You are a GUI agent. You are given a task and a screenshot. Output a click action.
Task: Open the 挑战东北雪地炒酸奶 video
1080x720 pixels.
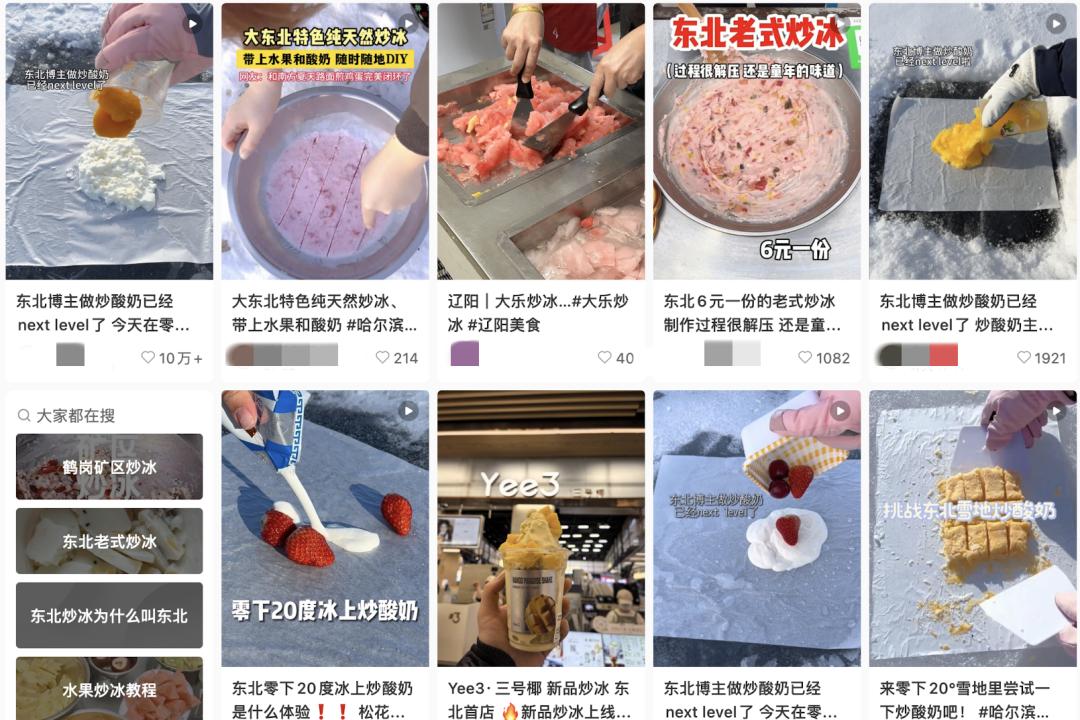coord(973,528)
